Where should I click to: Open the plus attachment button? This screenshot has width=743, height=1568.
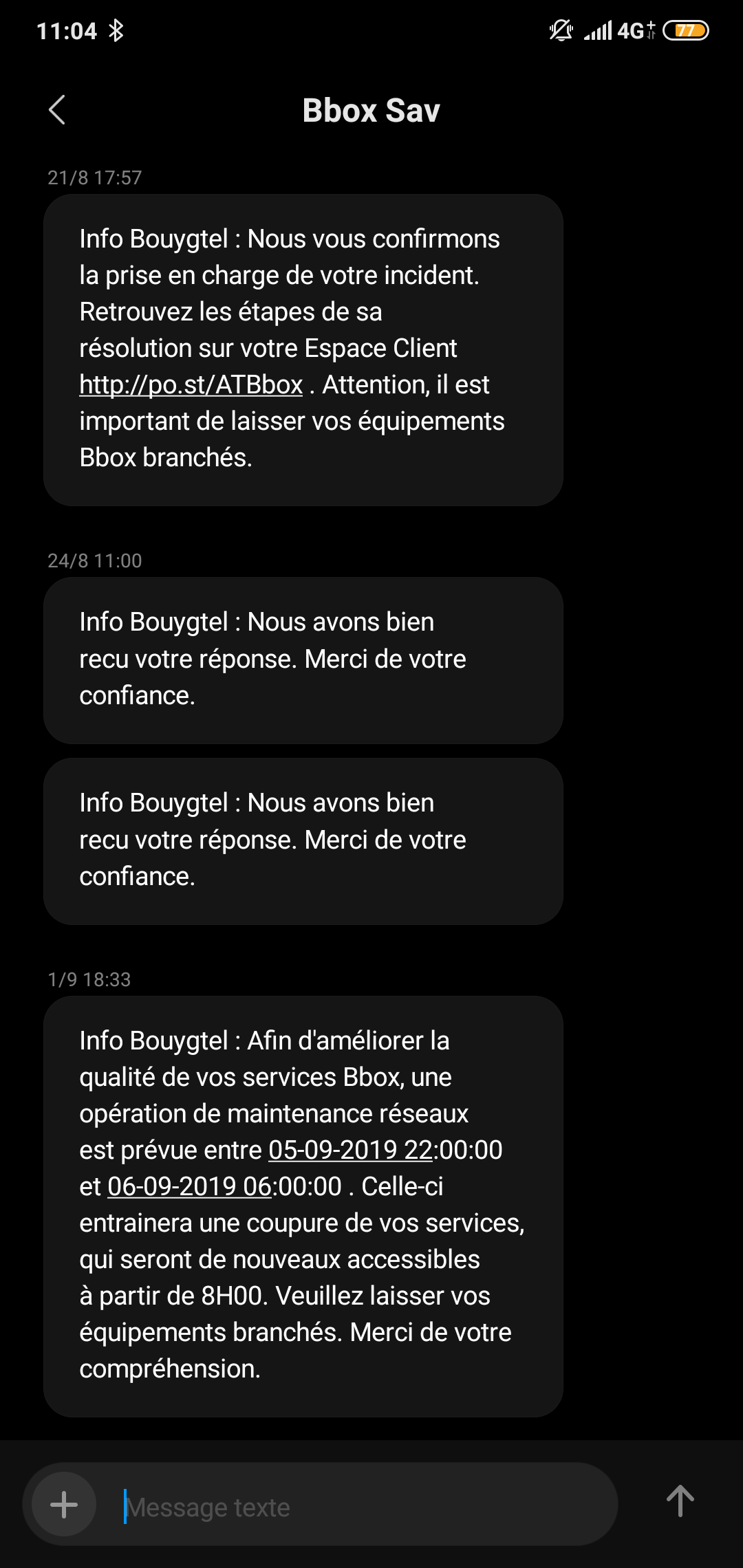click(64, 1504)
